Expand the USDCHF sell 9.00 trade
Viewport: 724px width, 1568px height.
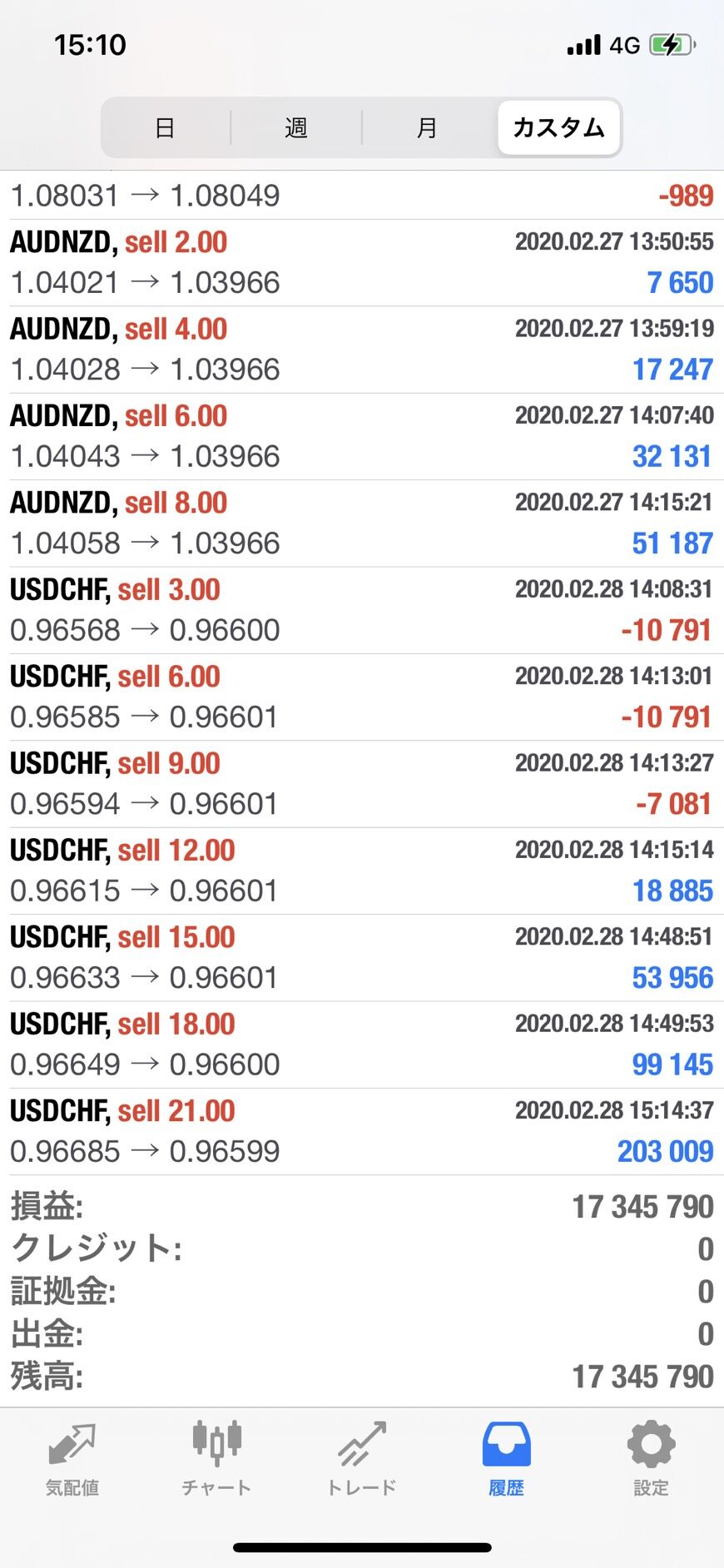(x=362, y=784)
